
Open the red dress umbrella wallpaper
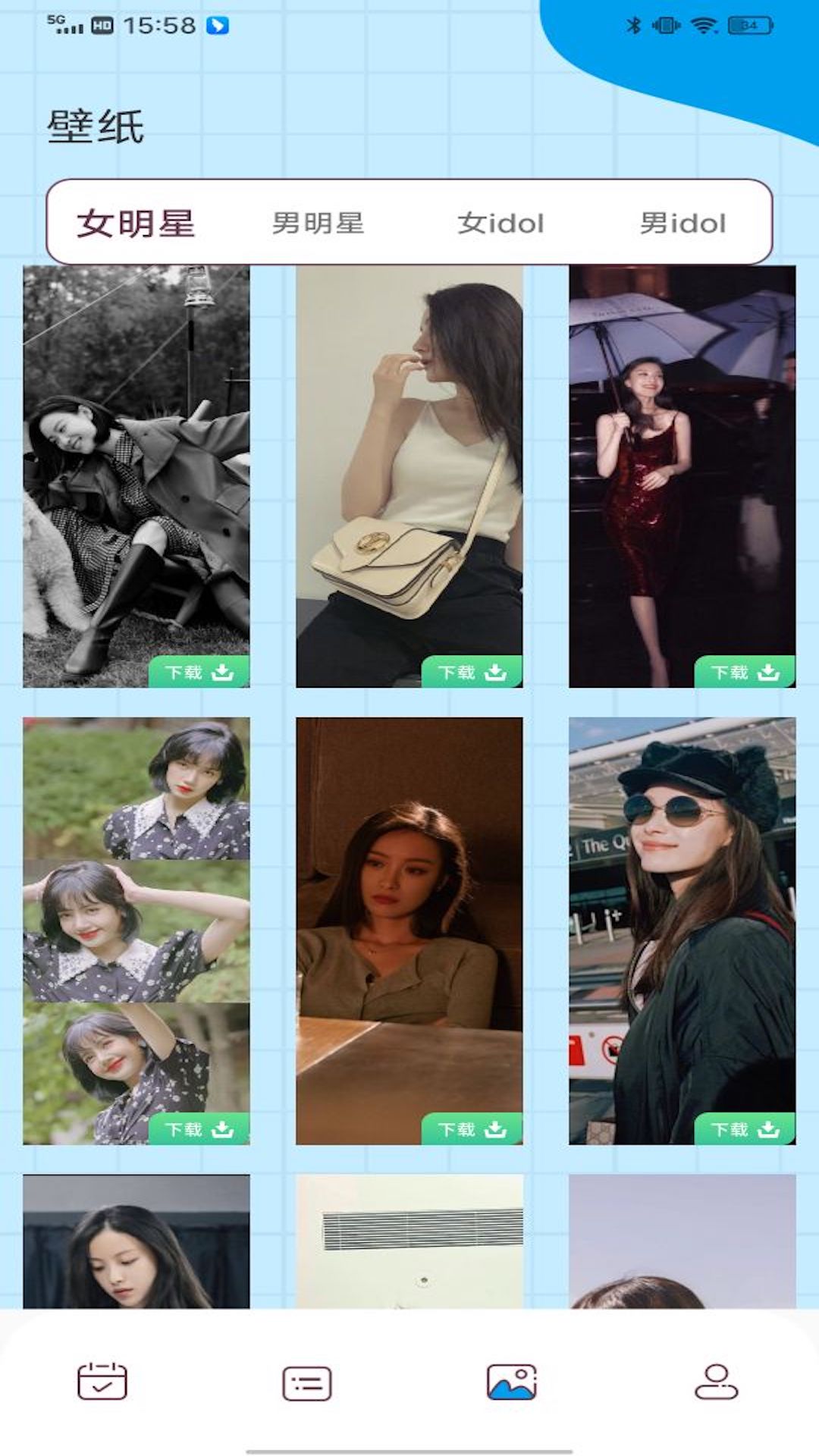click(x=682, y=455)
